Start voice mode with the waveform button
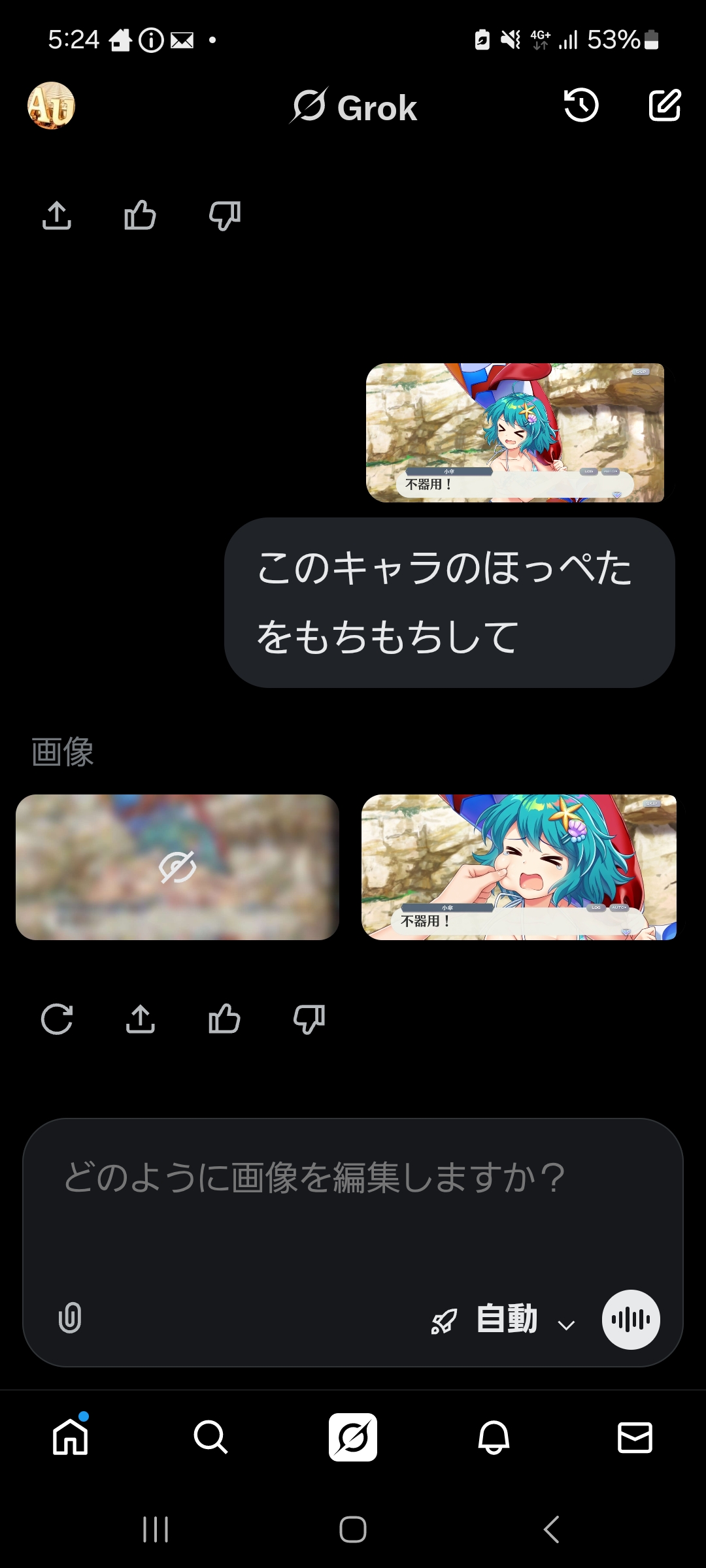The width and height of the screenshot is (706, 1568). (630, 1319)
